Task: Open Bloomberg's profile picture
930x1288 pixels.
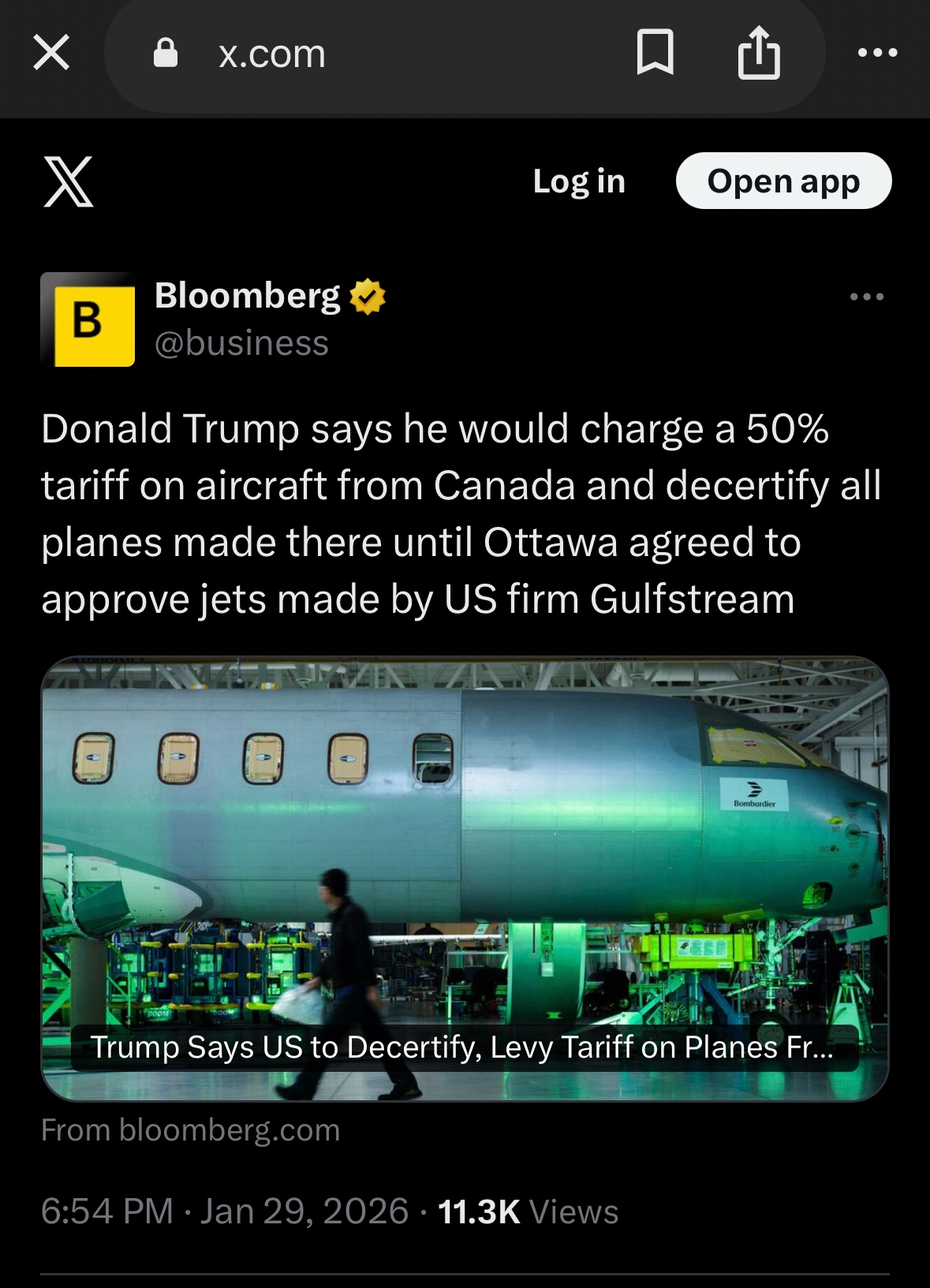Action: point(88,319)
